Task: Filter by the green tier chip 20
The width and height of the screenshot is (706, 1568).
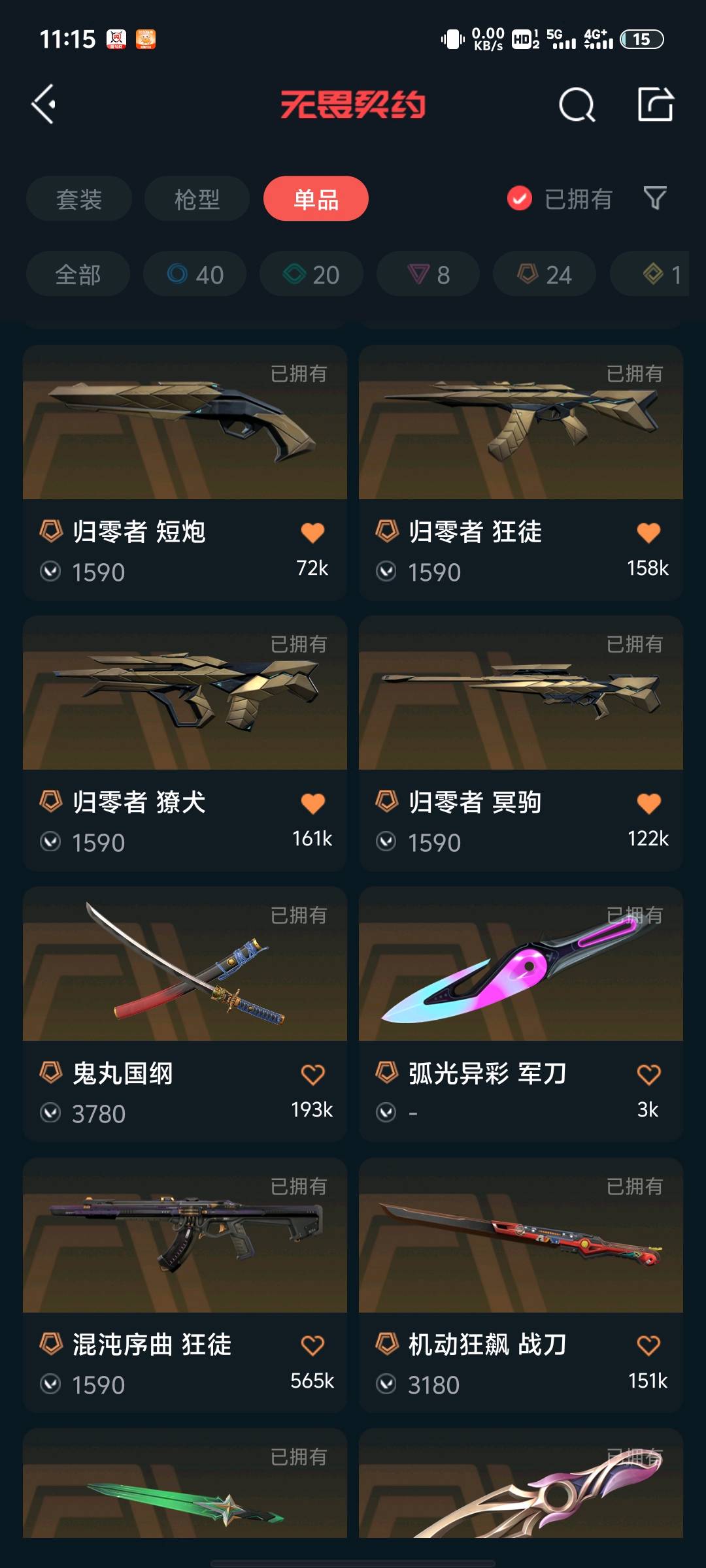Action: pyautogui.click(x=311, y=274)
